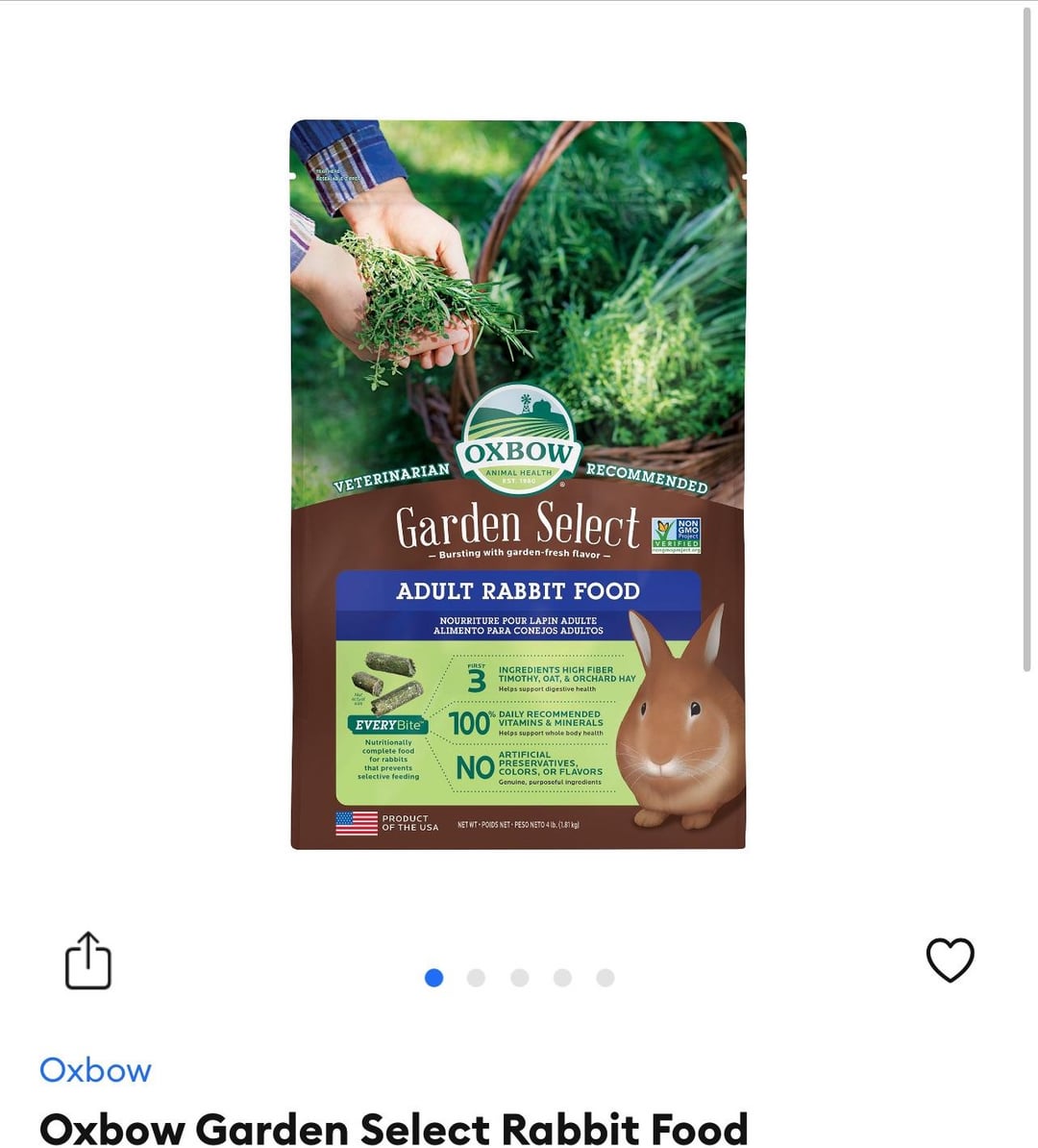
Task: Go to the fifth and last image dot
Action: coord(605,978)
